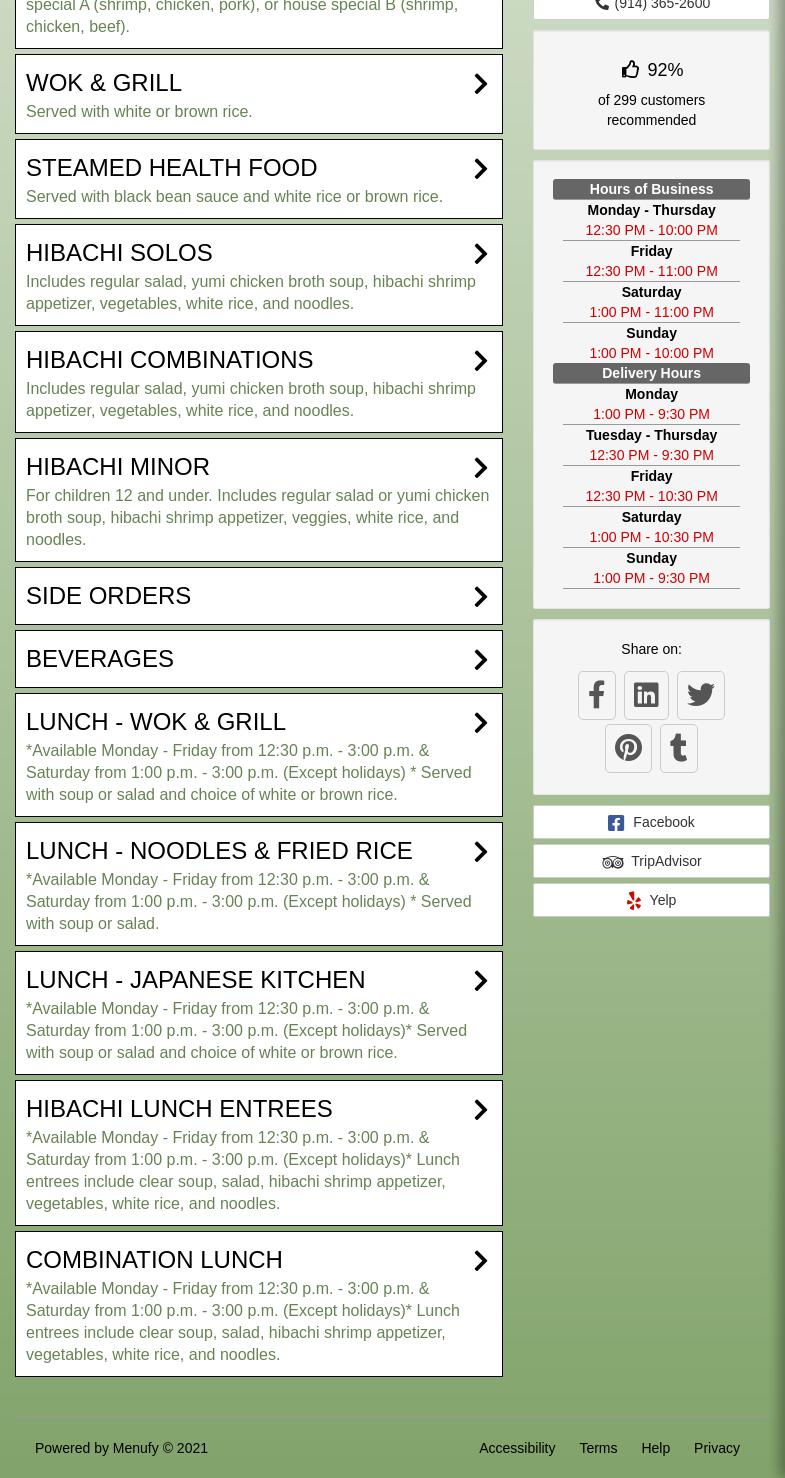Share on LinkedIn
Screen dimensions: 785x1478
tap(646, 695)
